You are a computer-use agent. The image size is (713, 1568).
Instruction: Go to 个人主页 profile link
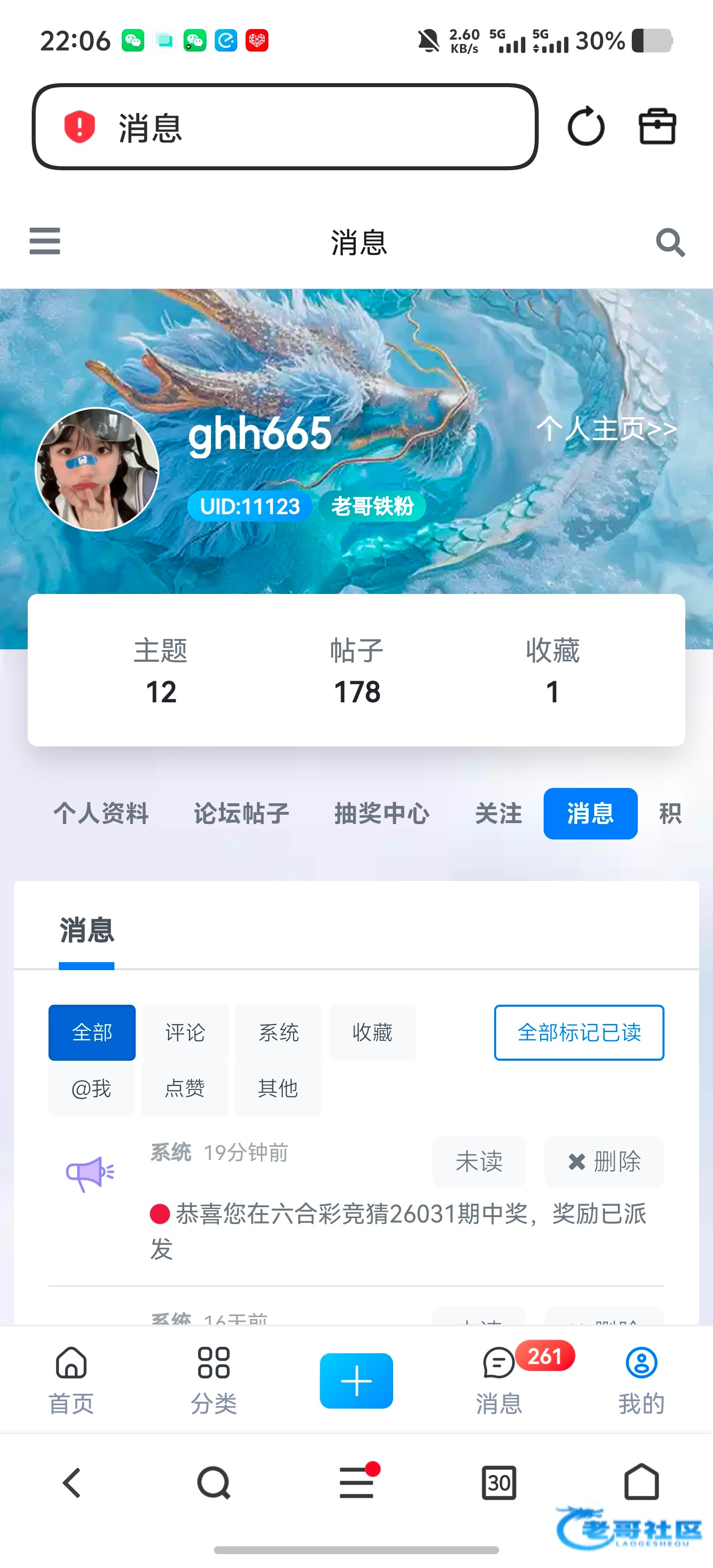606,429
